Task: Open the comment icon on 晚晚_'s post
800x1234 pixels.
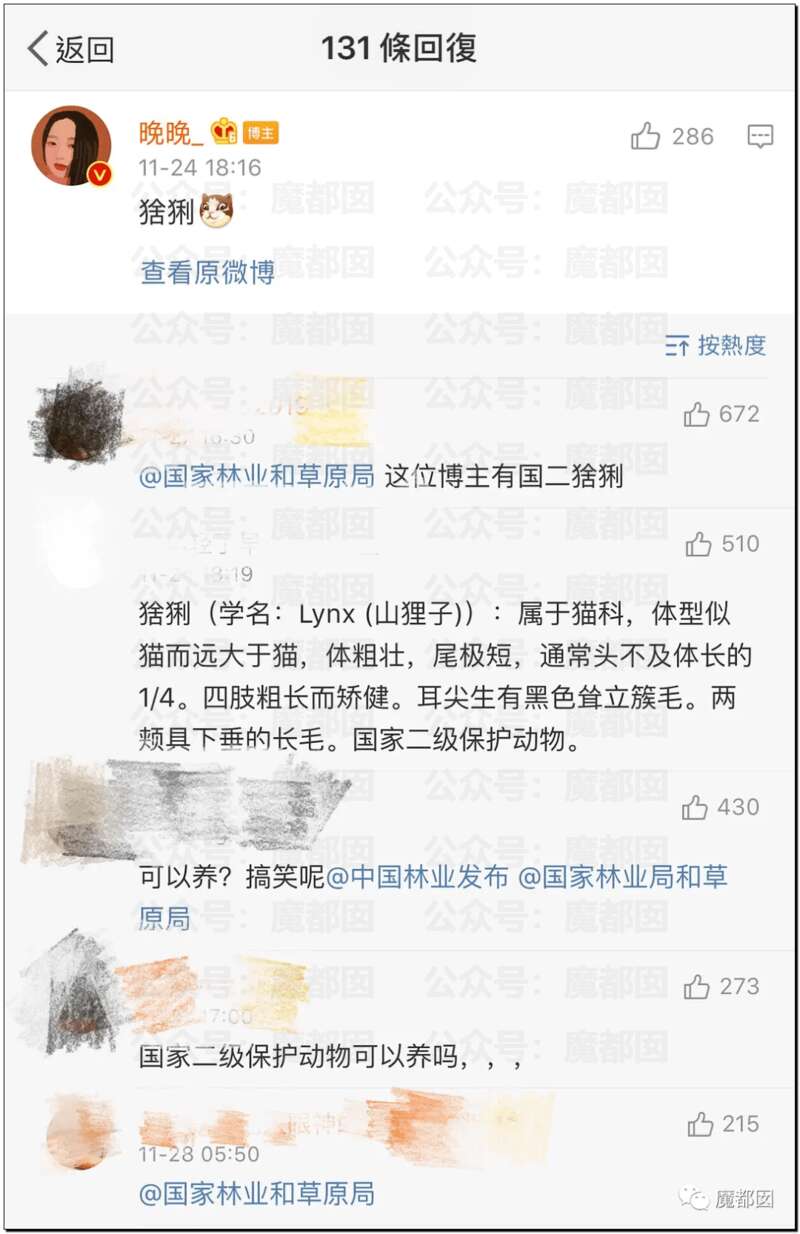Action: point(760,137)
